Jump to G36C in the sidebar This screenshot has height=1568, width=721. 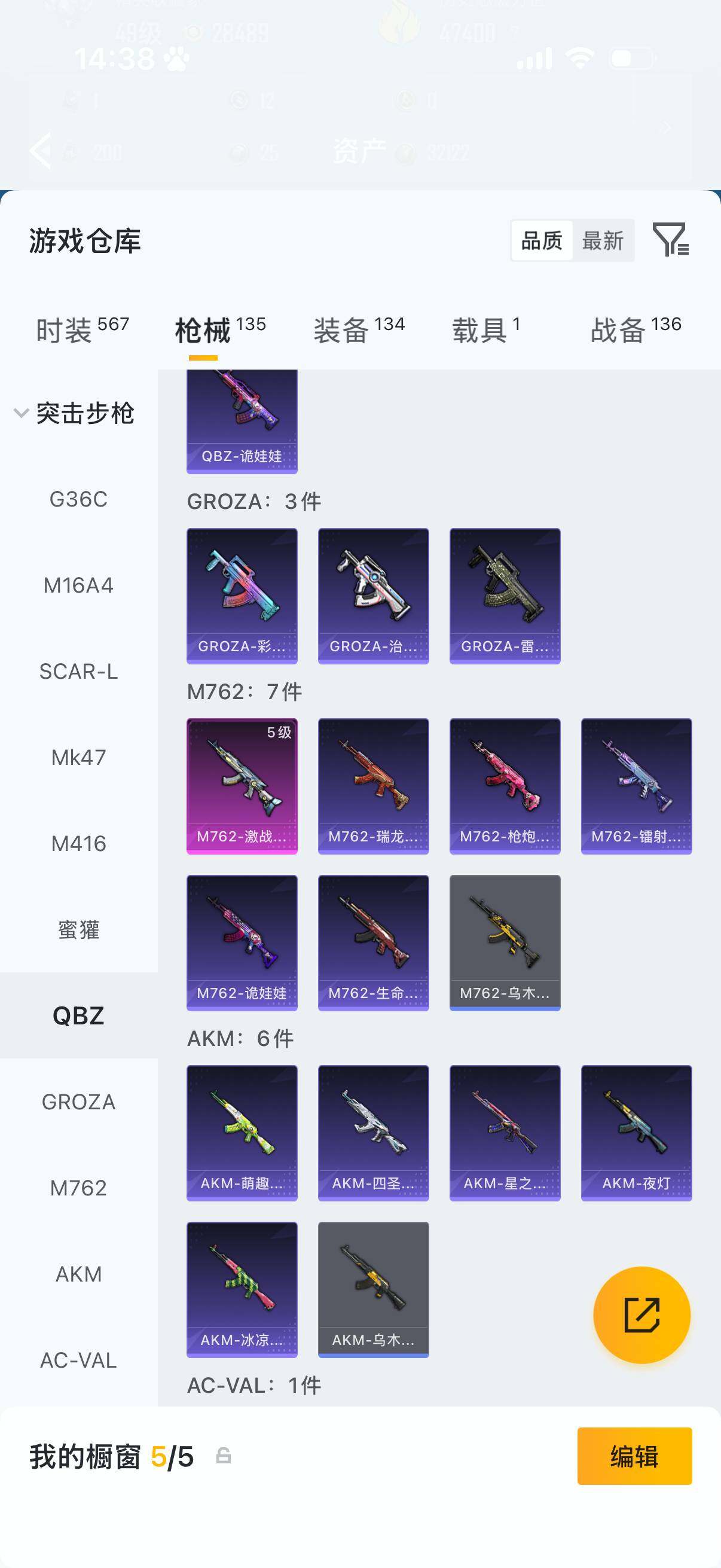(x=78, y=500)
